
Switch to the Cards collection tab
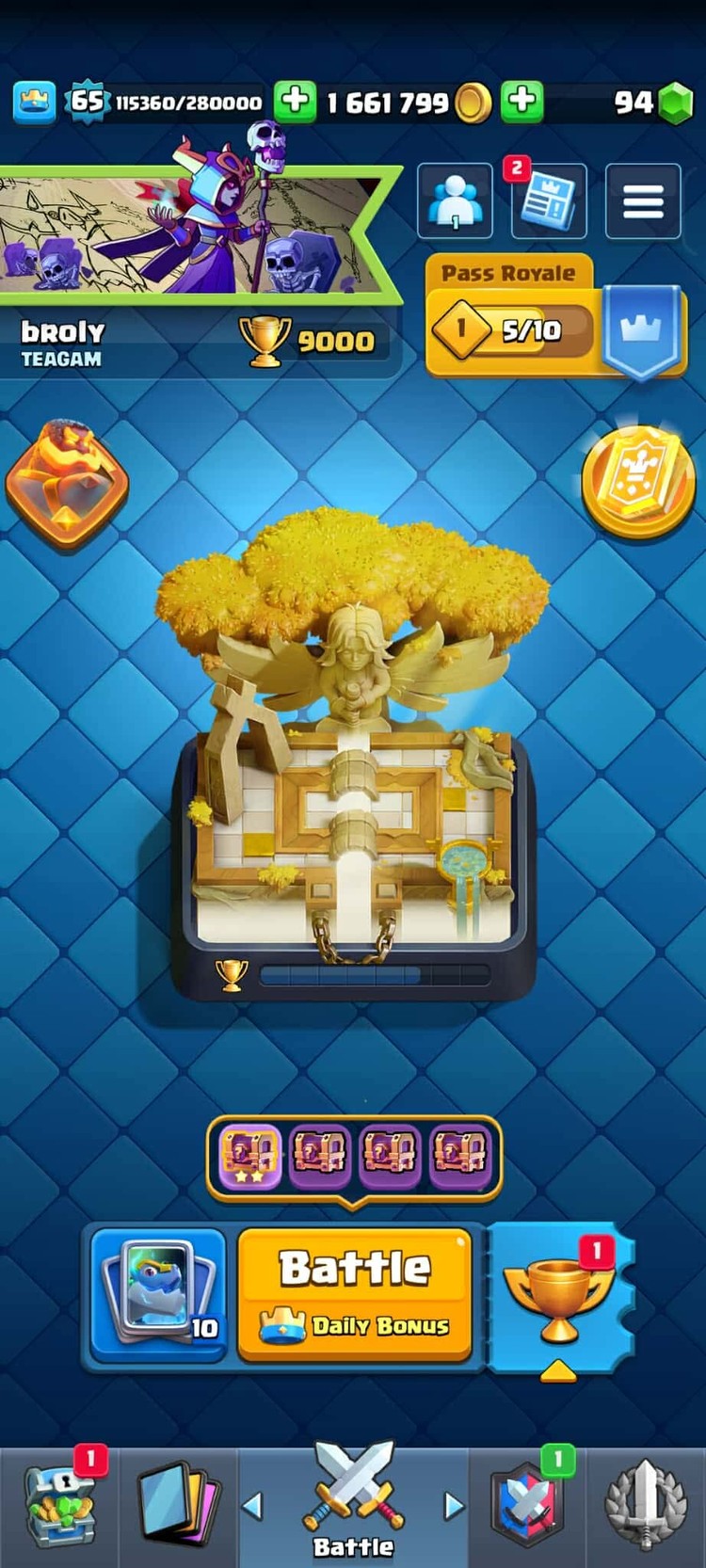tap(179, 1506)
